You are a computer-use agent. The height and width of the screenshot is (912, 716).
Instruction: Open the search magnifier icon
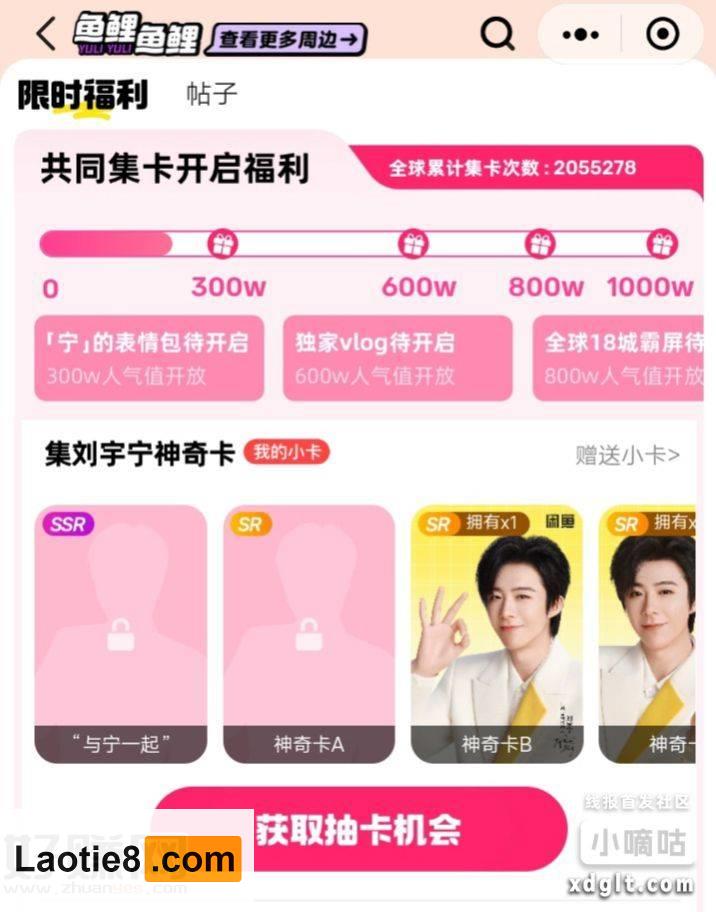tap(497, 34)
